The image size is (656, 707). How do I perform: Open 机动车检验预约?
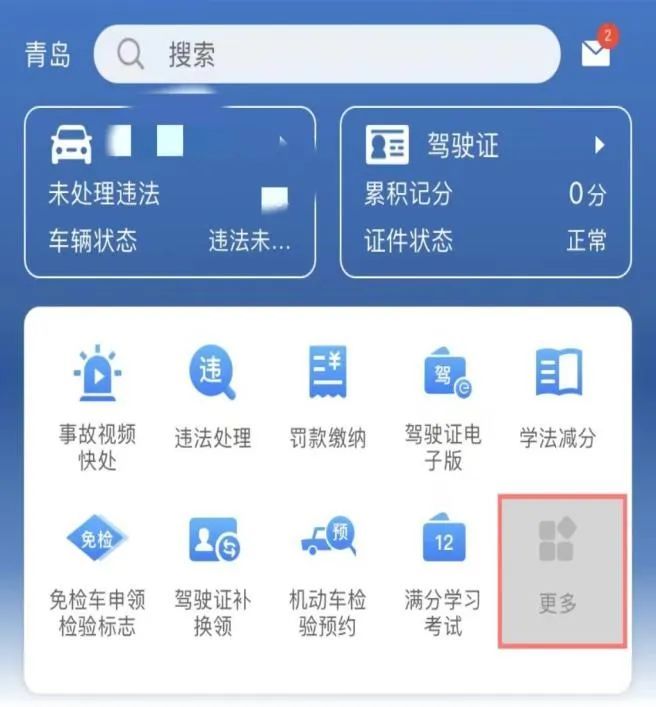coord(327,570)
